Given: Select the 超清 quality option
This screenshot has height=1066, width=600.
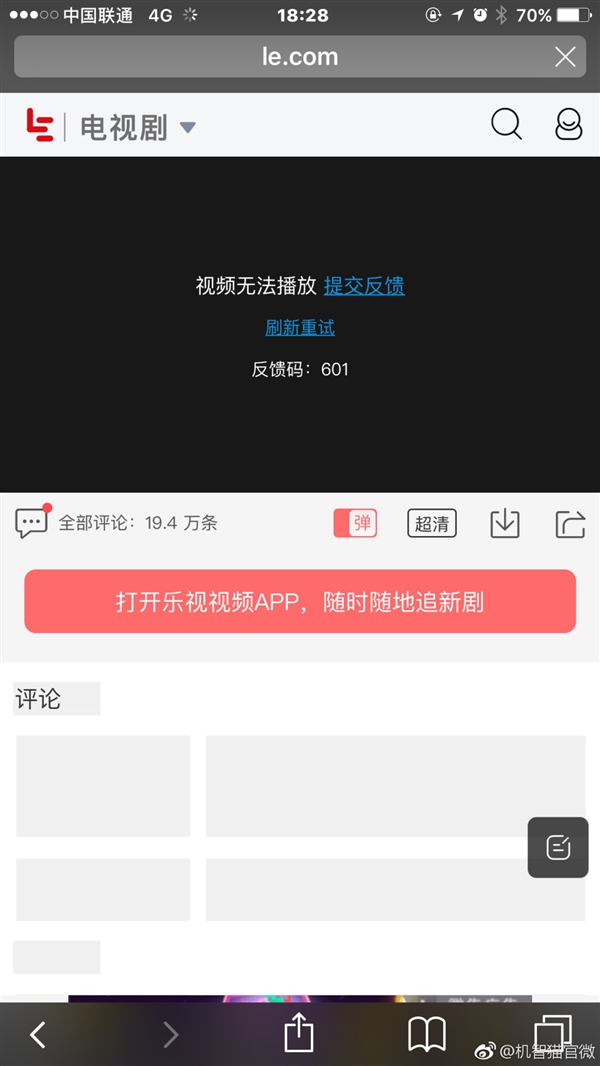Looking at the screenshot, I should [x=432, y=523].
